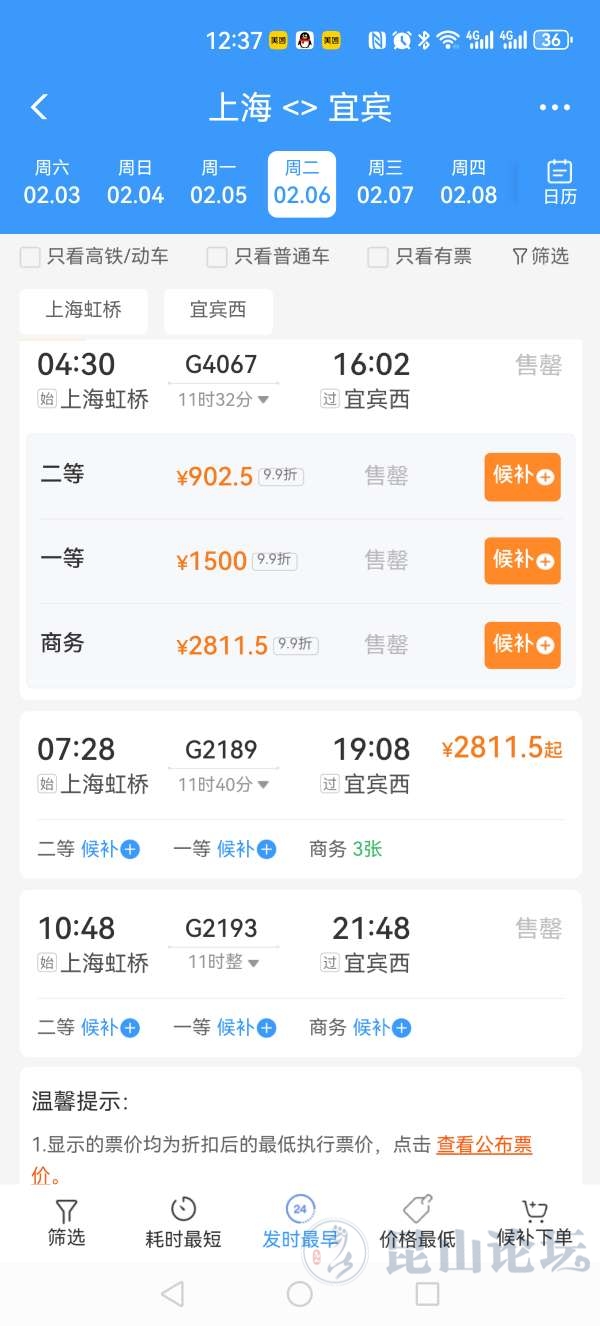Open the 筛选 tab in the bottom bar
Screen dimensions: 600x1326
(x=66, y=1223)
